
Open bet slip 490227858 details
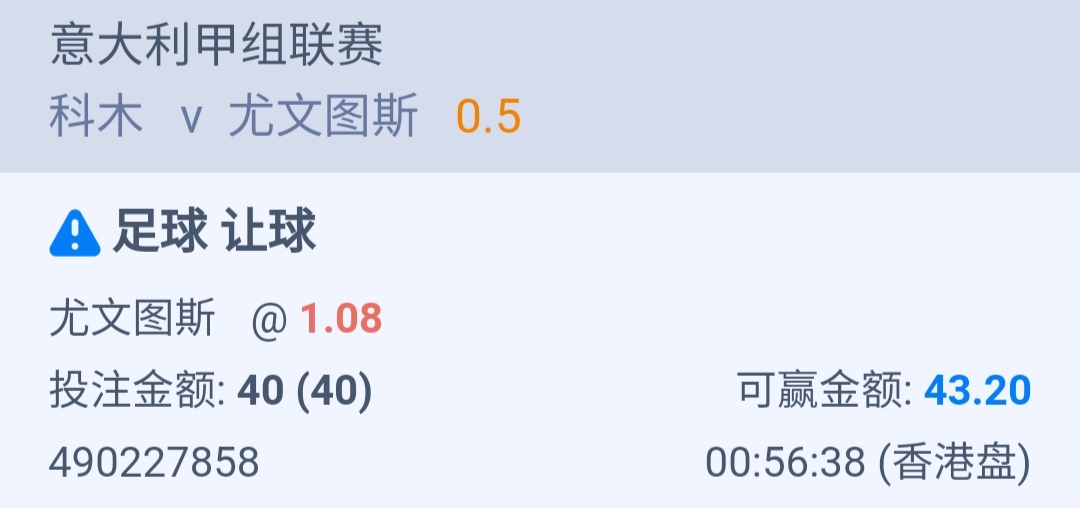click(x=155, y=462)
